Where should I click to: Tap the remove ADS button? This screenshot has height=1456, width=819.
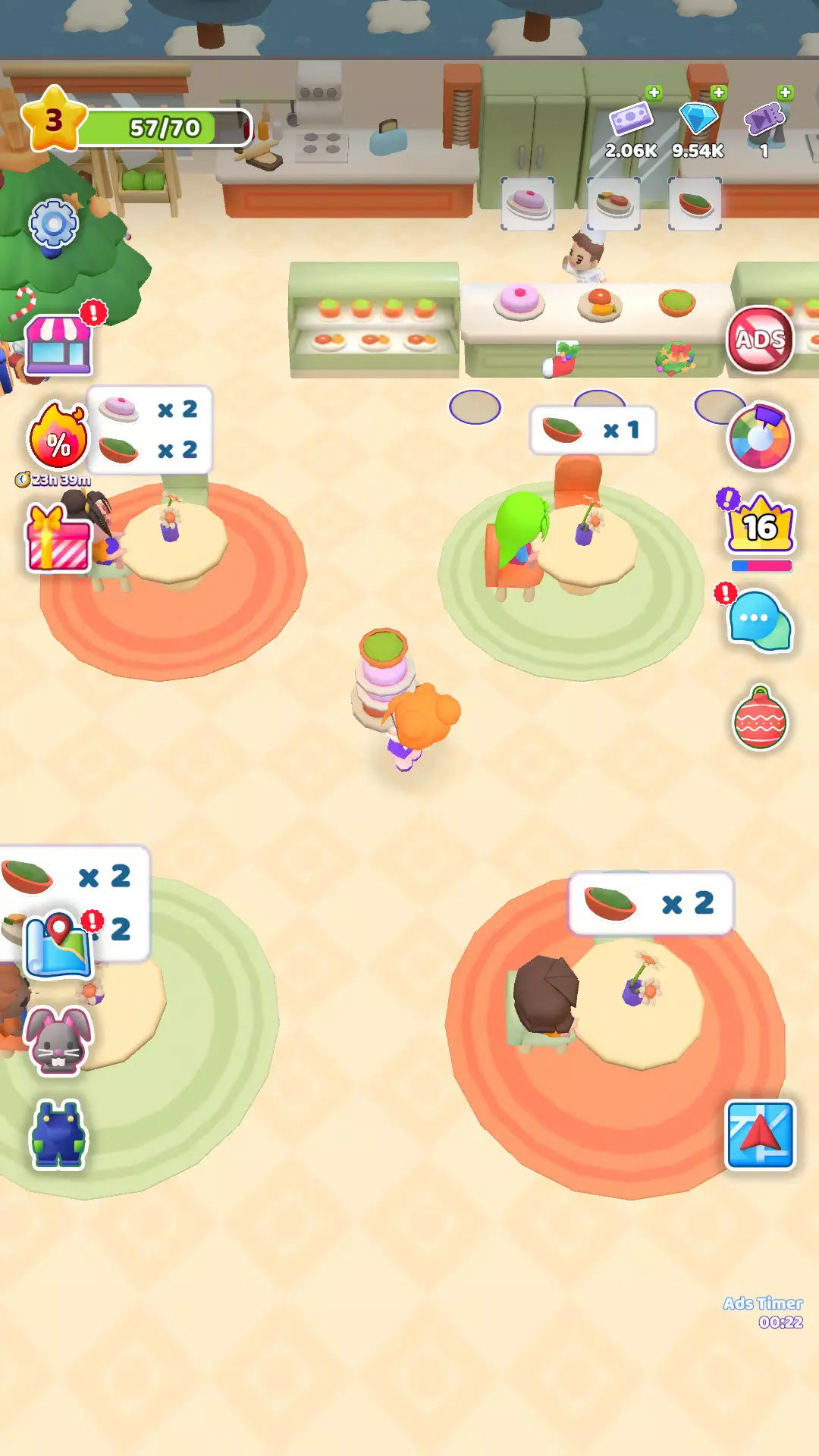tap(760, 340)
